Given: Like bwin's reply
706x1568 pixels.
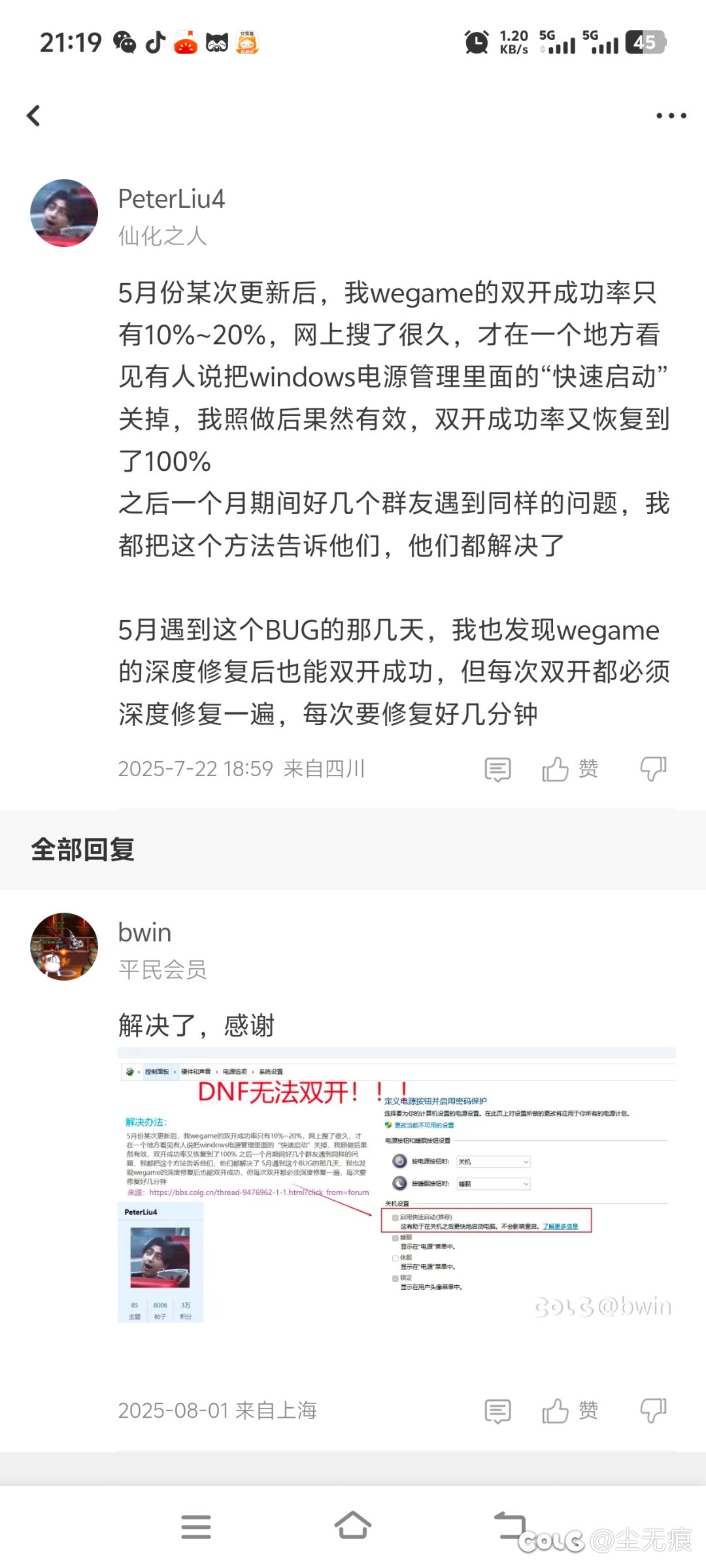Looking at the screenshot, I should click(x=569, y=1411).
